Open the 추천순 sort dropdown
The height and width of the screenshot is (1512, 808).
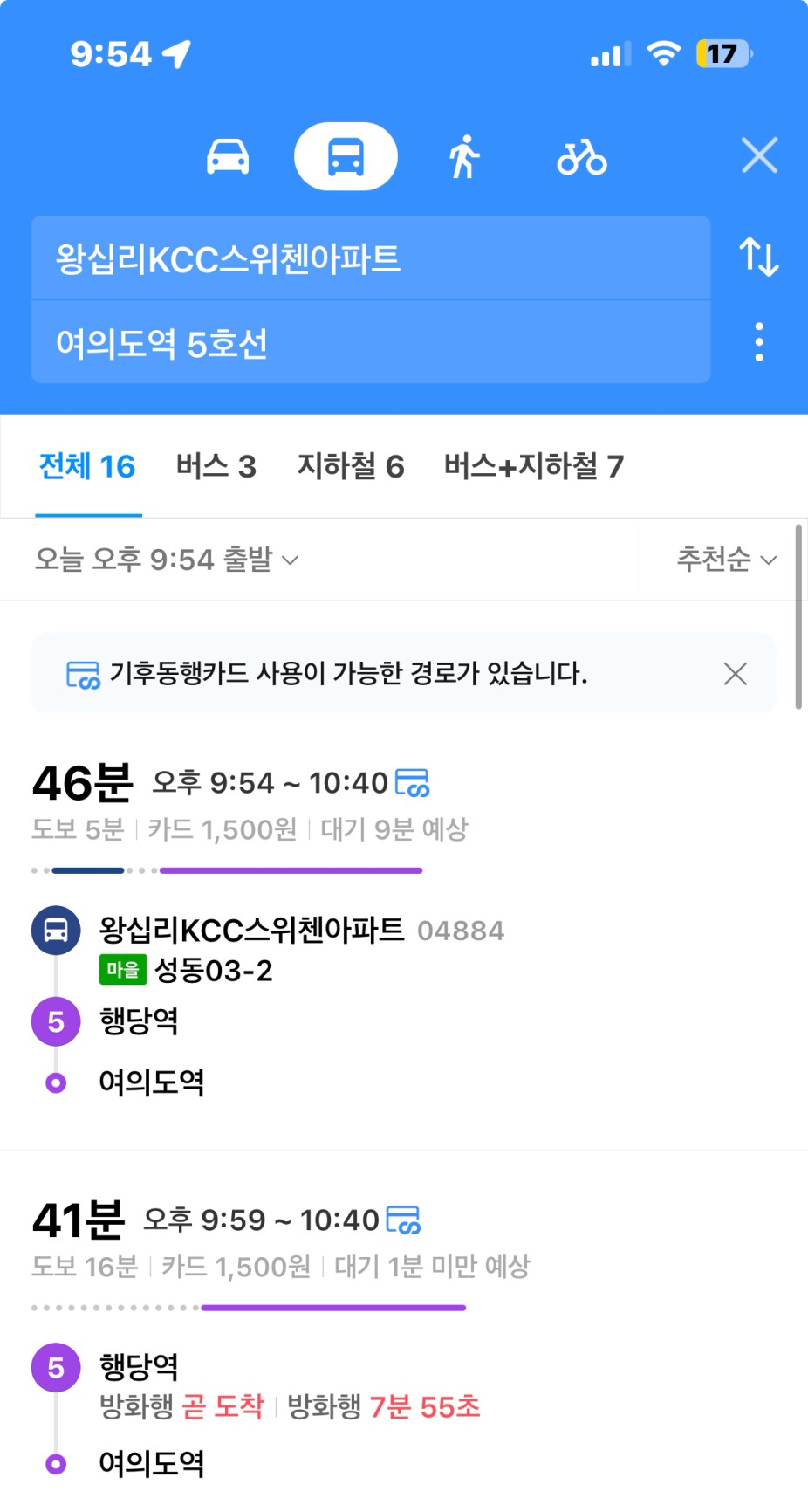726,560
